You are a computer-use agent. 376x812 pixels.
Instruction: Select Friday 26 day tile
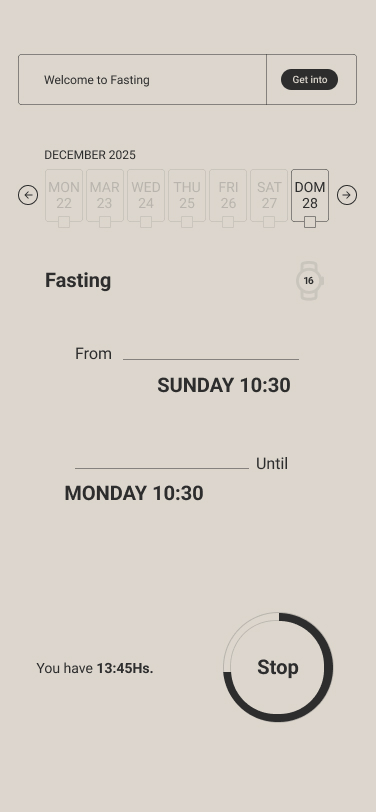[x=228, y=196]
